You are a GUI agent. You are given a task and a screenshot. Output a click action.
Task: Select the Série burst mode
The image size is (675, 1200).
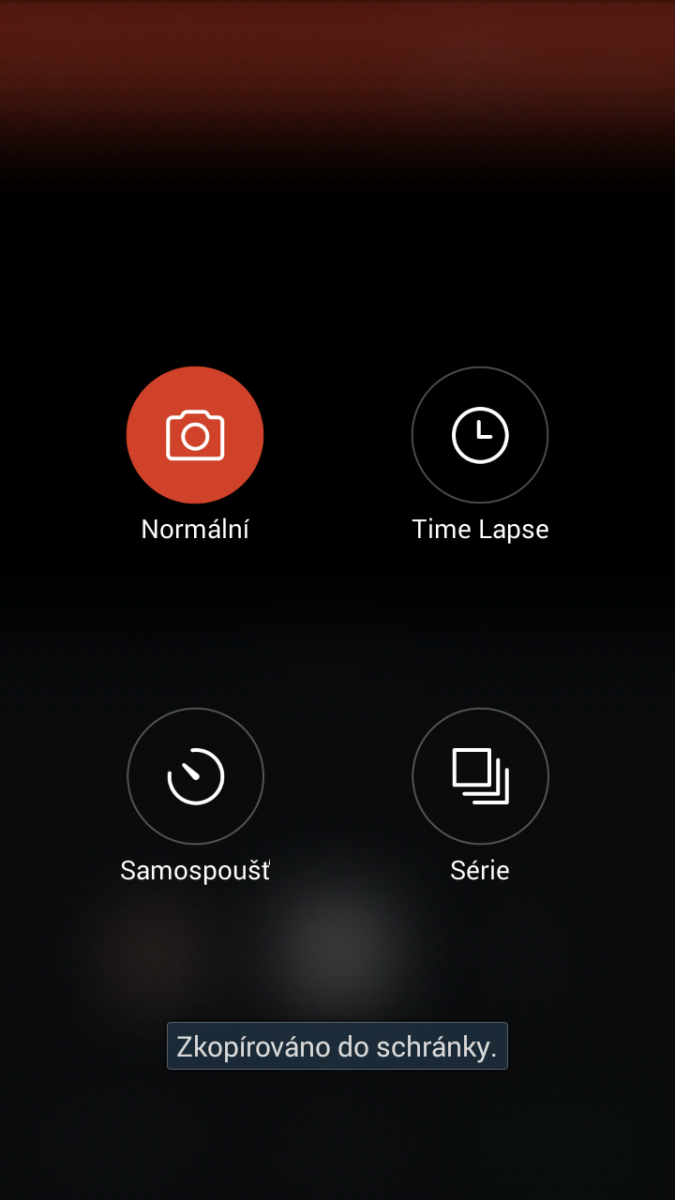480,776
